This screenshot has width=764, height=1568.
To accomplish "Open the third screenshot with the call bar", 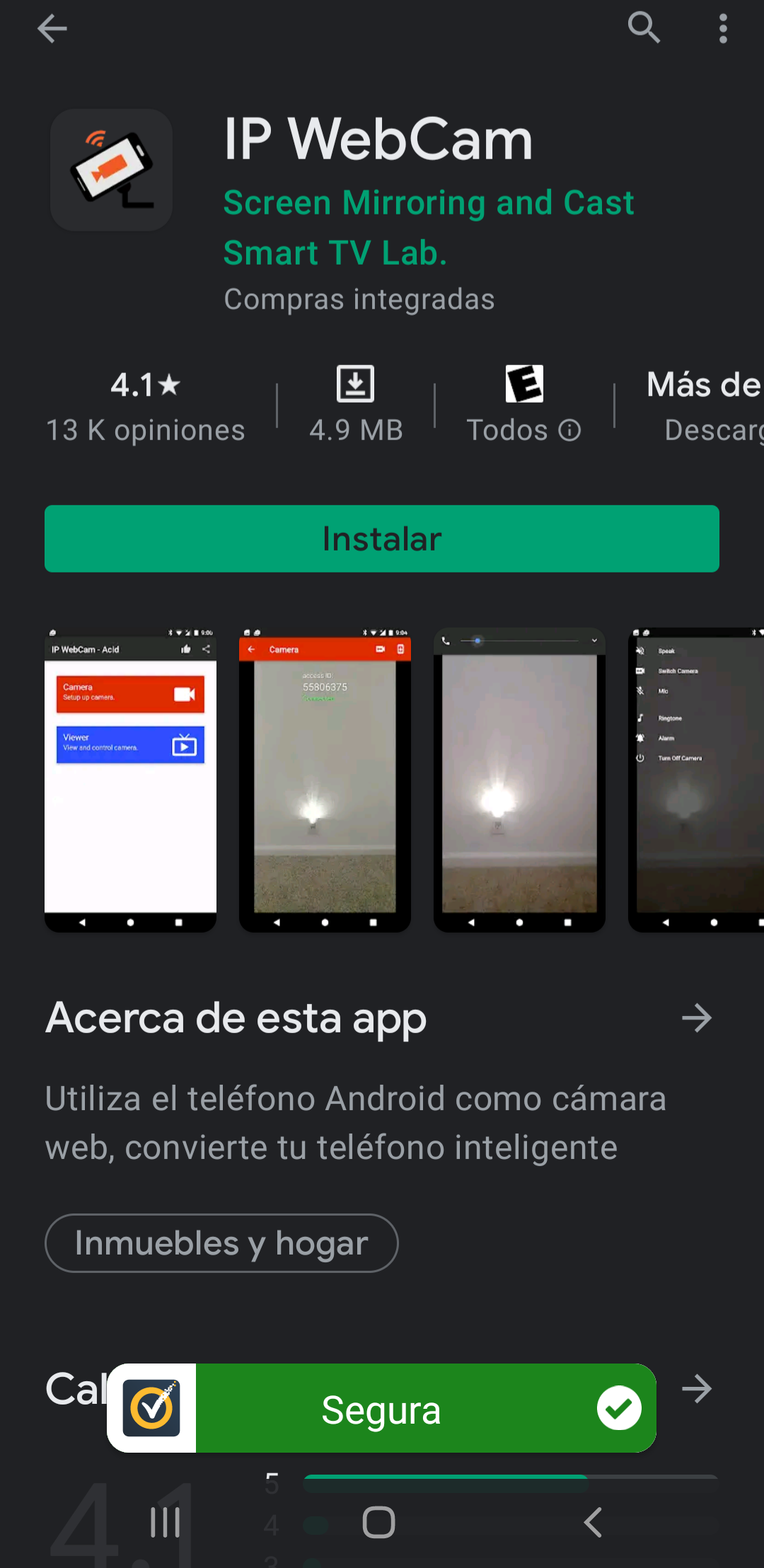I will tap(519, 779).
